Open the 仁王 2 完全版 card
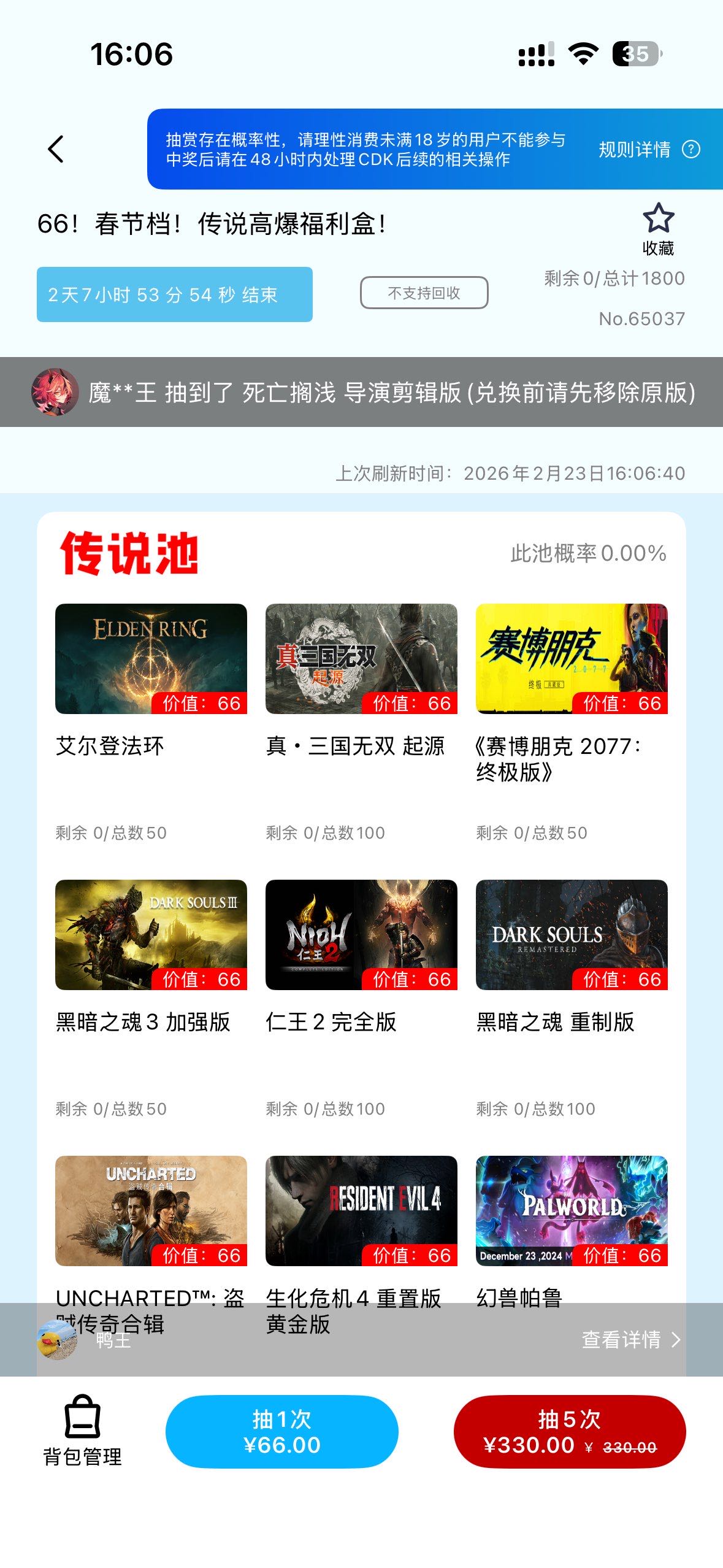Image resolution: width=723 pixels, height=1568 pixels. coord(361,935)
